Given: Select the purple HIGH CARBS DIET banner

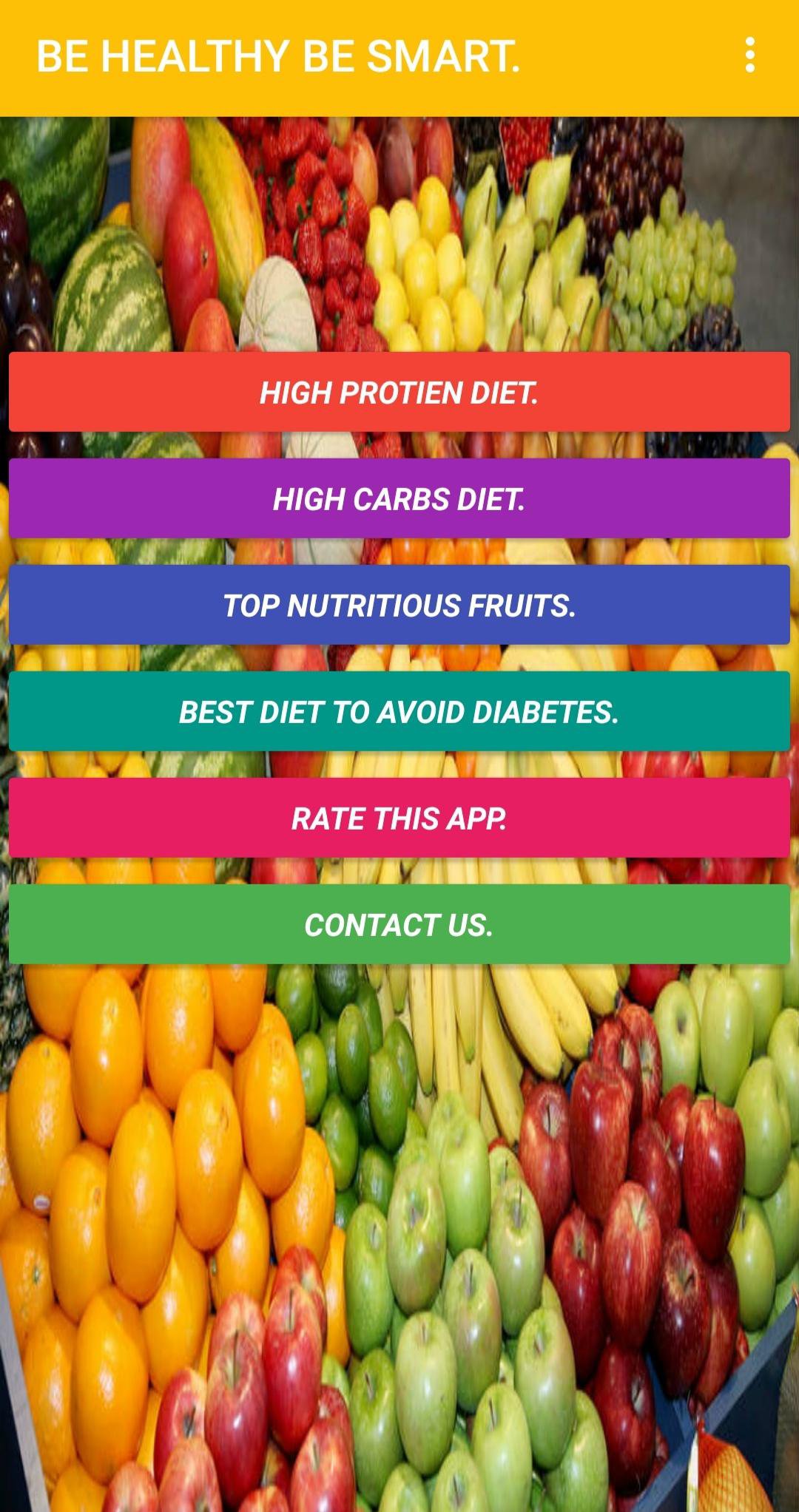Looking at the screenshot, I should point(399,500).
